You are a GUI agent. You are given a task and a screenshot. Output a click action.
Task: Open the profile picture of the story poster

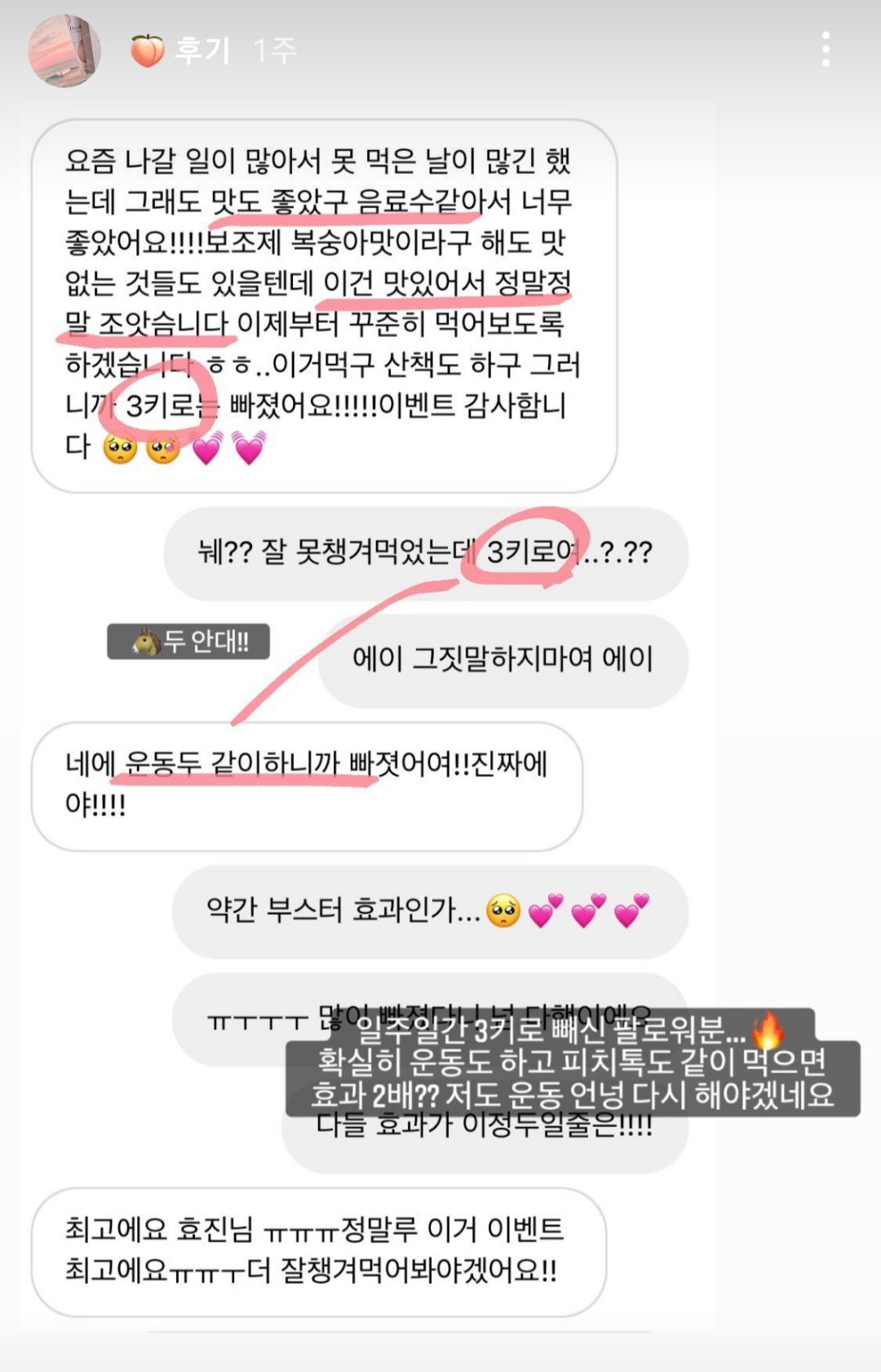65,51
